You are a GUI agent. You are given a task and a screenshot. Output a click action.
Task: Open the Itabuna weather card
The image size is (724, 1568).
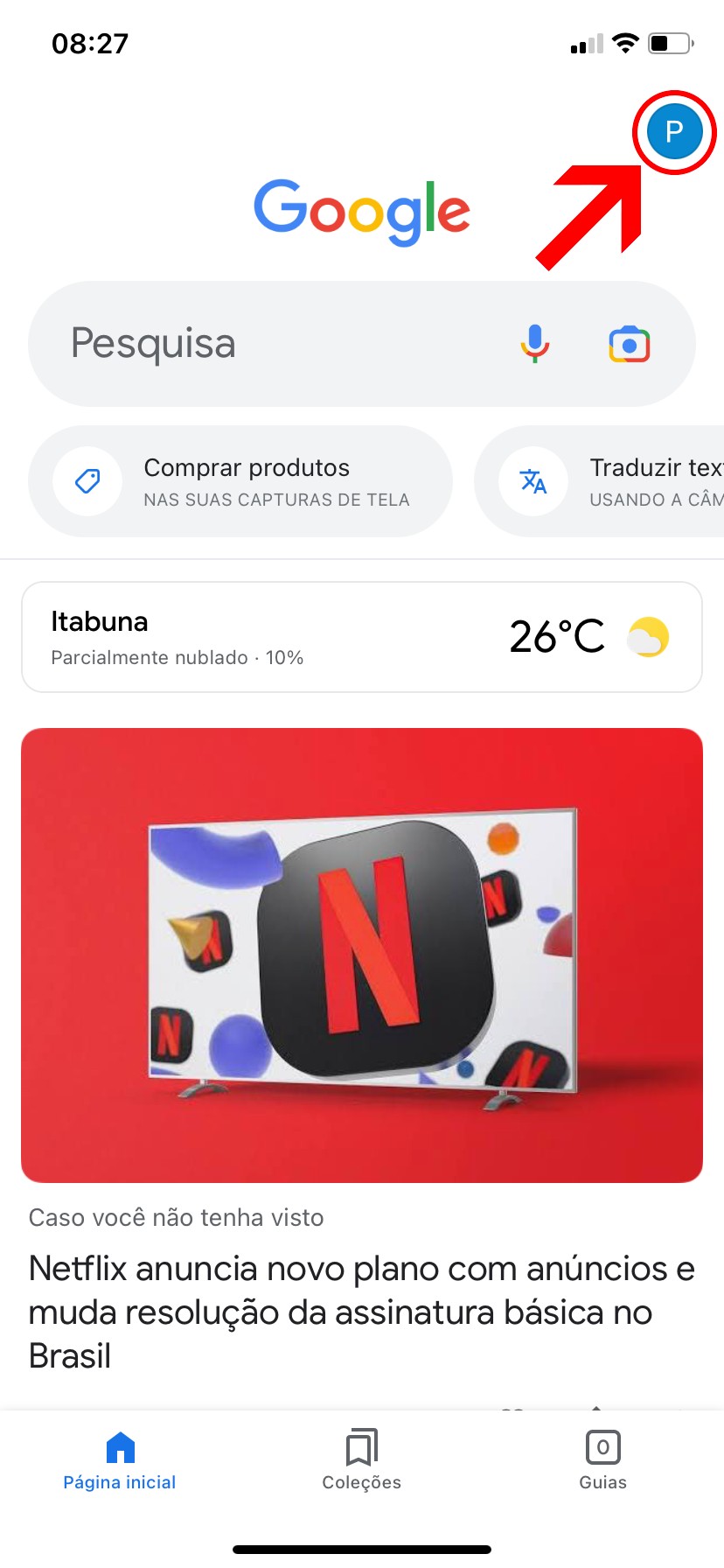[361, 637]
